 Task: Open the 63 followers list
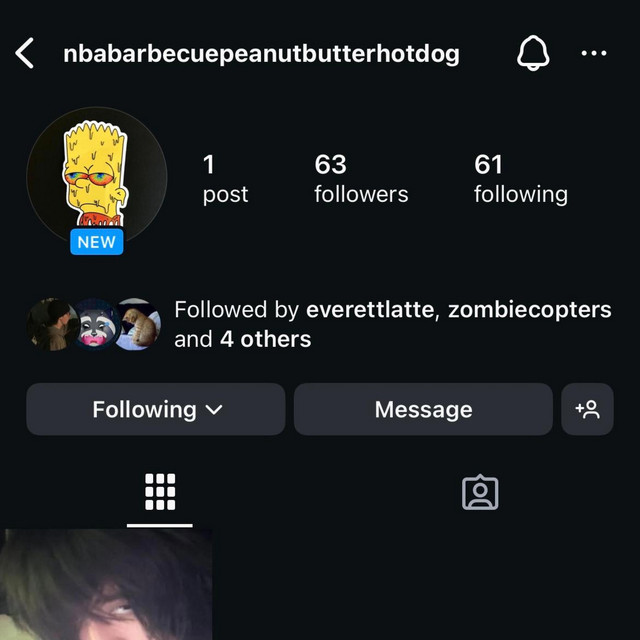[x=361, y=178]
